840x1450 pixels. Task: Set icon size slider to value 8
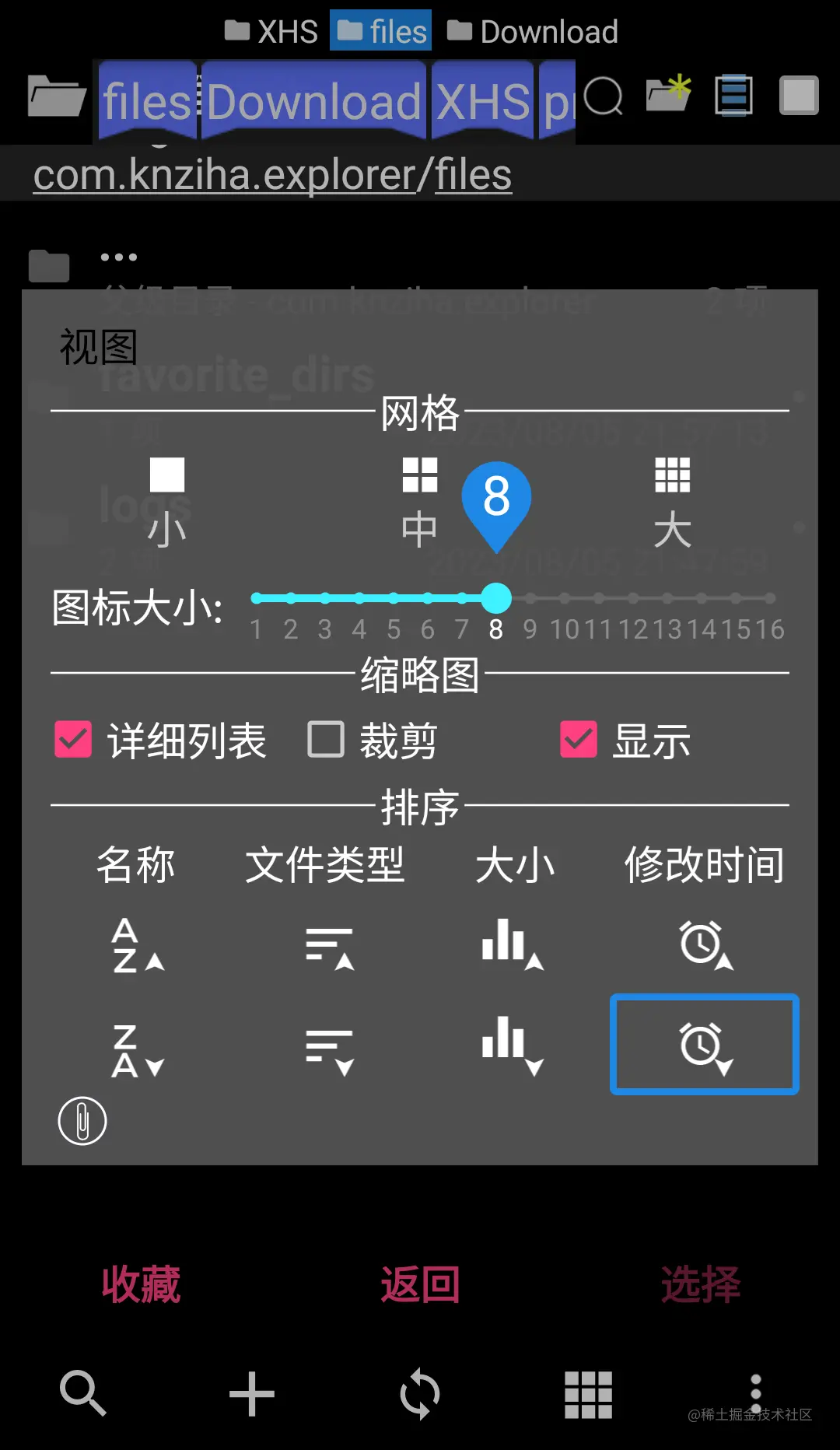[x=496, y=597]
